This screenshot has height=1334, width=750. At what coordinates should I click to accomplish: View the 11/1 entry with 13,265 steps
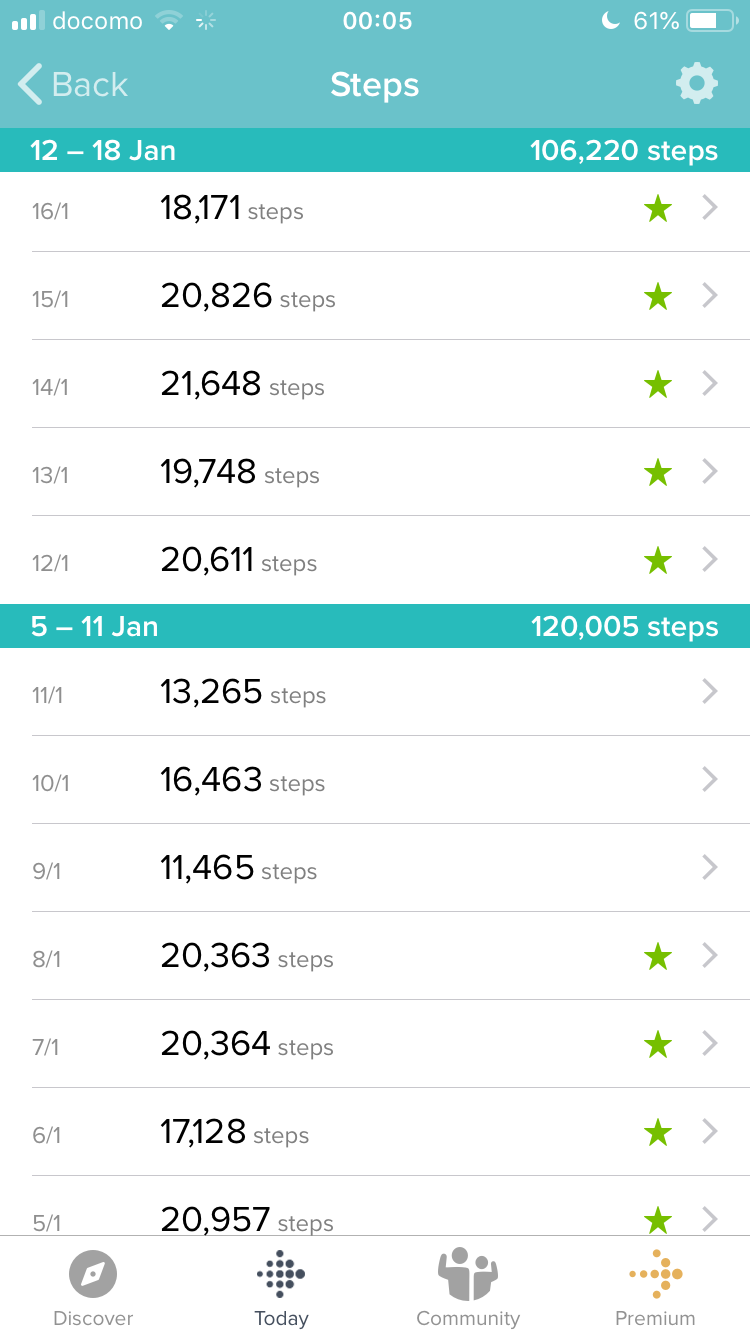point(375,692)
